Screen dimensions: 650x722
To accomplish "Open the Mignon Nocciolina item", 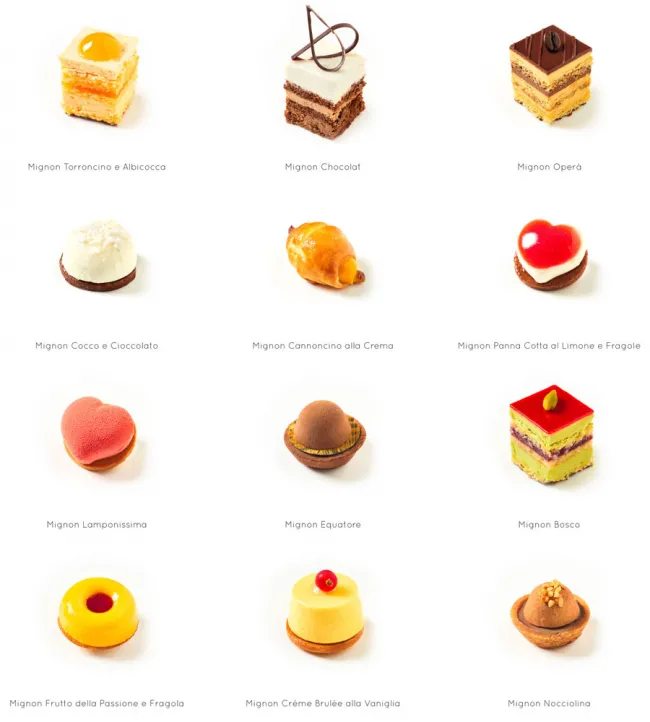I will point(549,612).
